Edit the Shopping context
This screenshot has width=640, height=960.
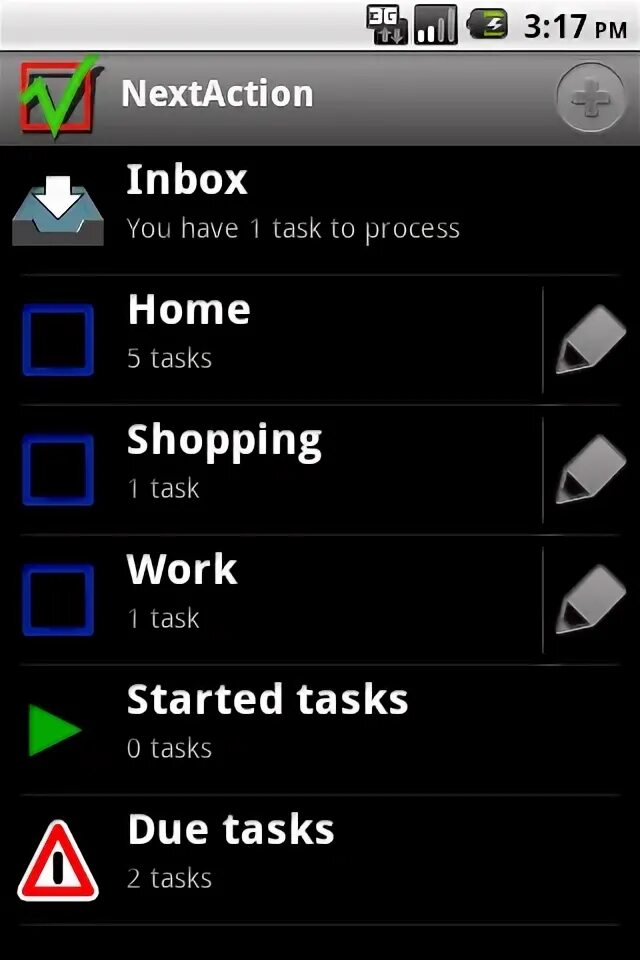click(x=590, y=470)
